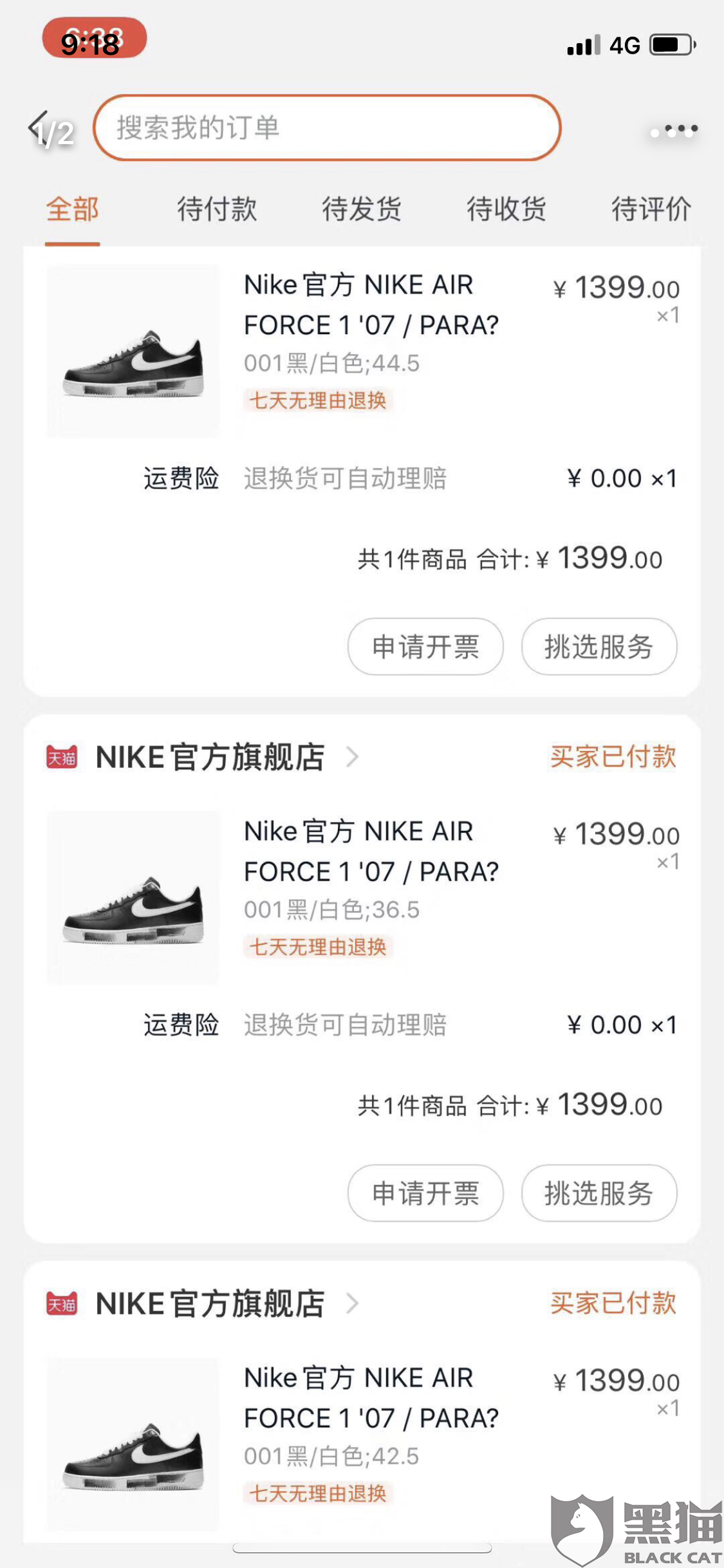The image size is (724, 1568).
Task: Switch to the 待评价 tab
Action: coord(651,209)
